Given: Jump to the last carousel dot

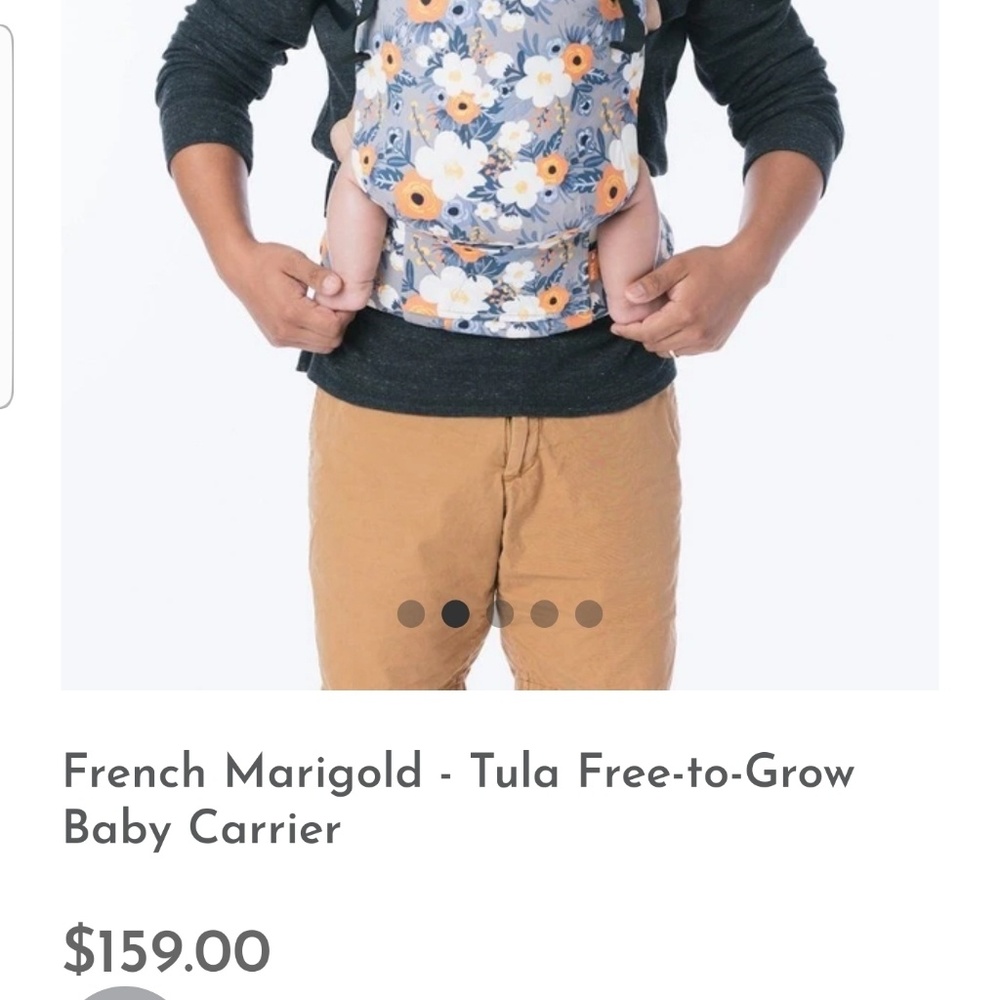Looking at the screenshot, I should (589, 614).
